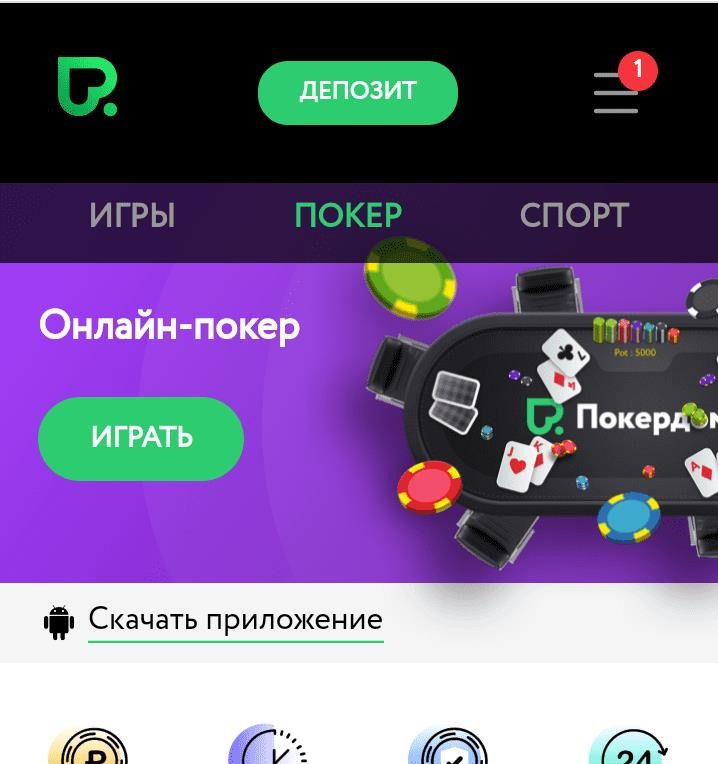The image size is (718, 764).
Task: Open the hamburger menu with notification badge
Action: (616, 92)
